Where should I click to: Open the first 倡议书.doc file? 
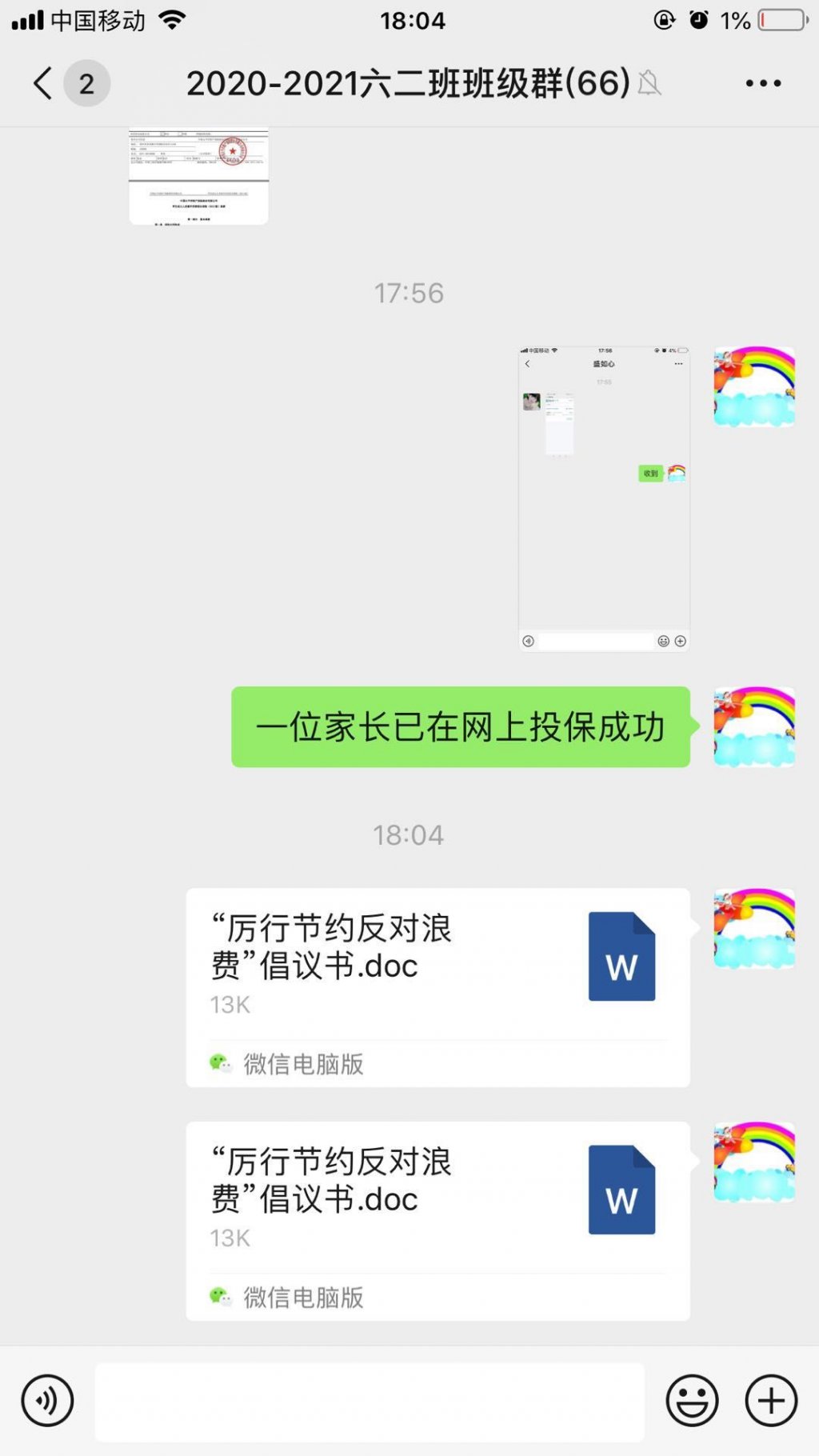tap(437, 986)
